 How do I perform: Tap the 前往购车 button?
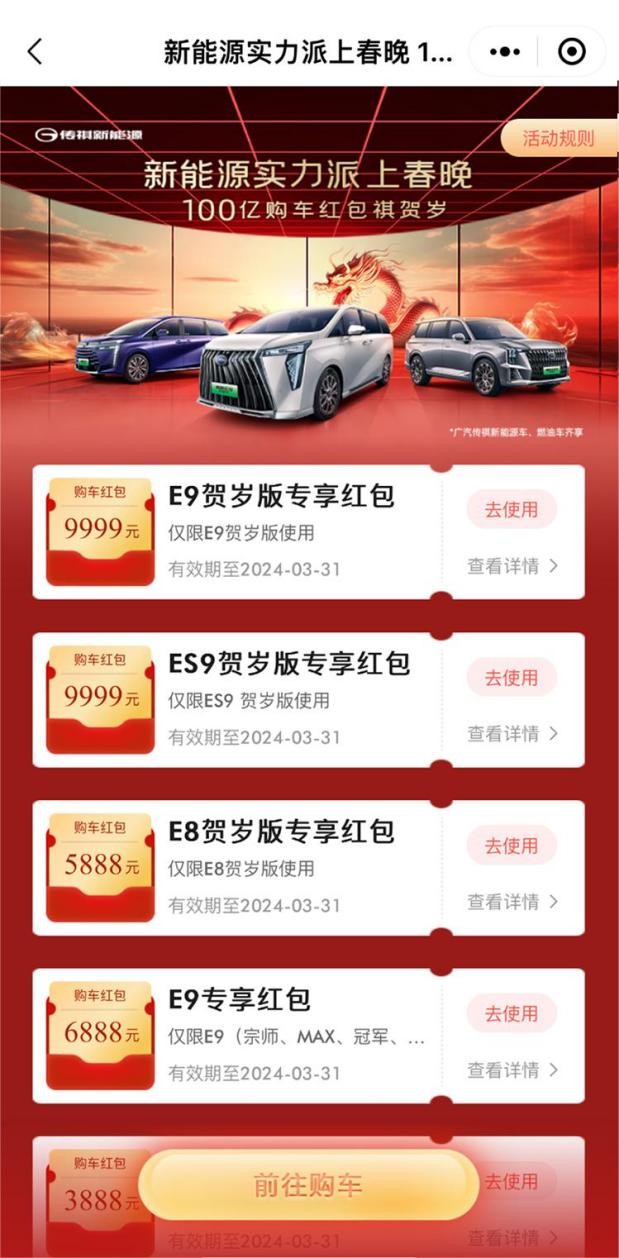(x=308, y=1185)
